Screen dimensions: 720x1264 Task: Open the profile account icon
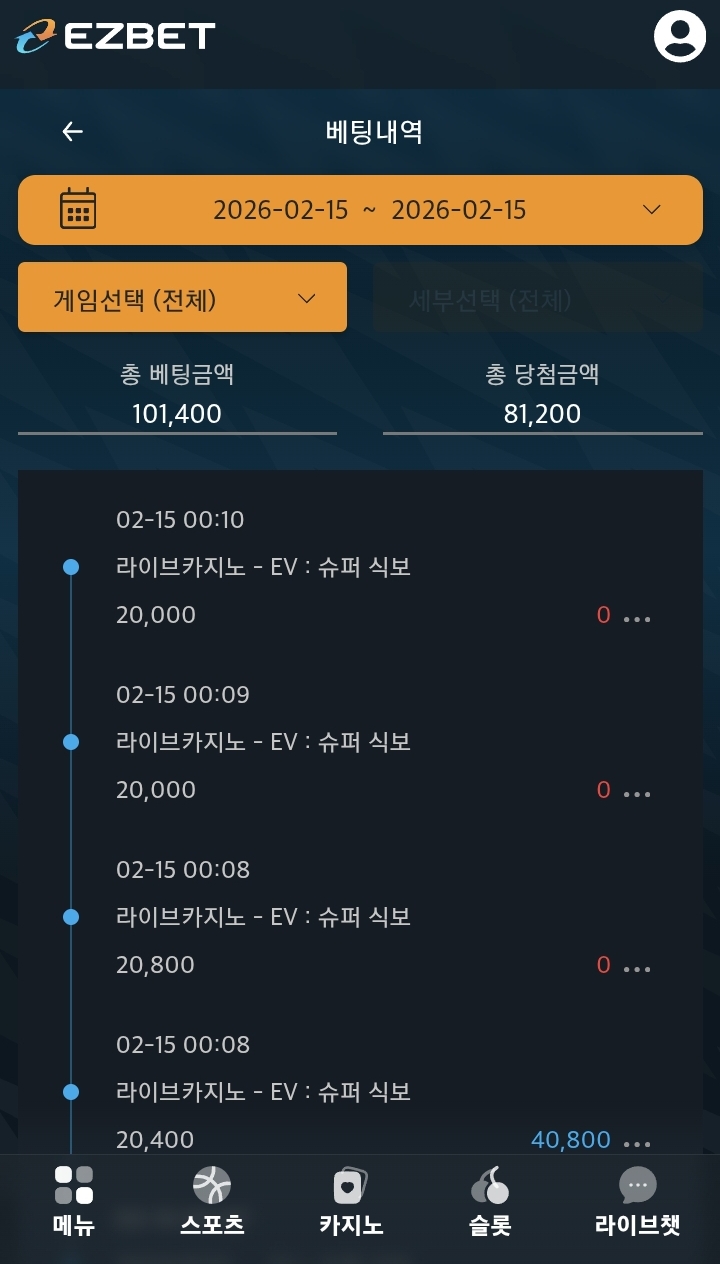pos(679,36)
